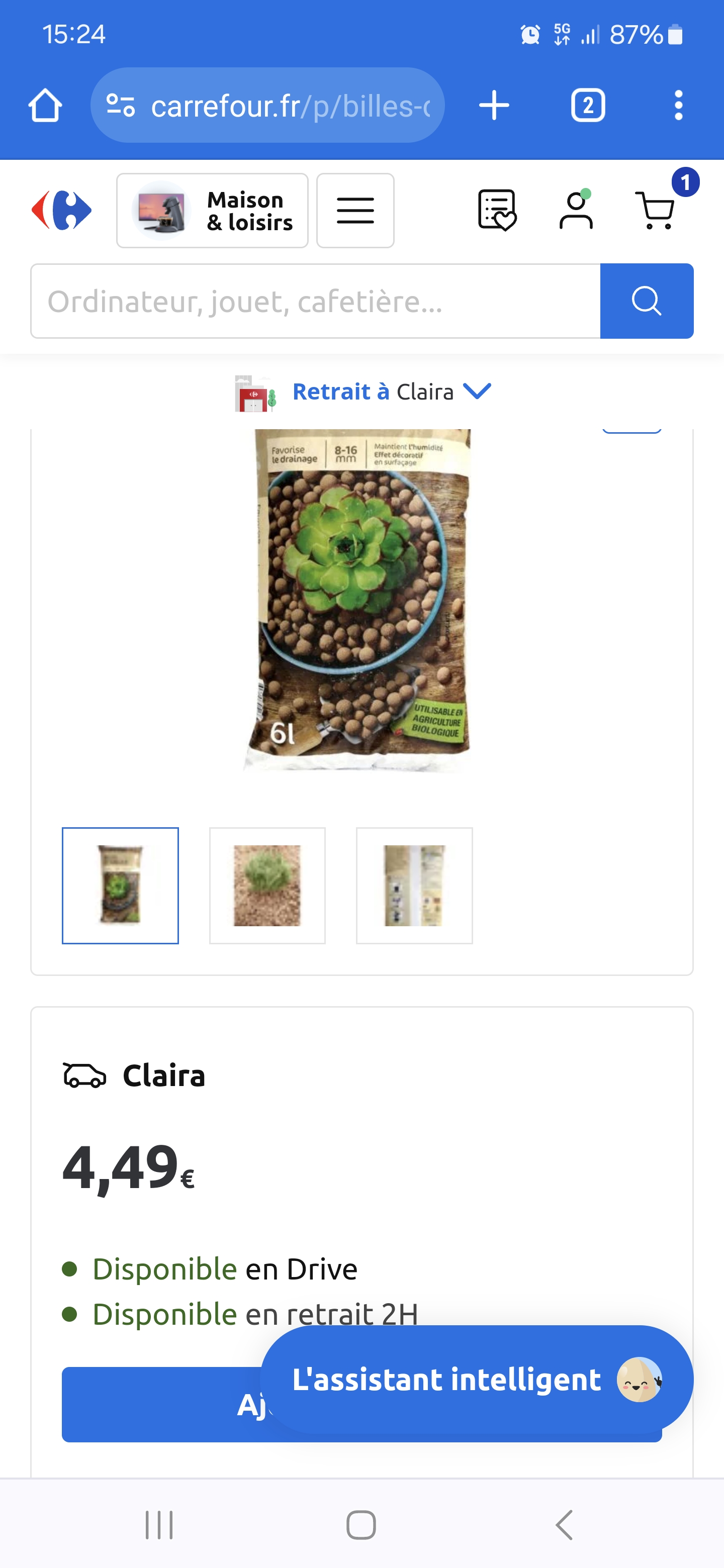Go back with the system back button
724x1568 pixels.
(565, 1525)
